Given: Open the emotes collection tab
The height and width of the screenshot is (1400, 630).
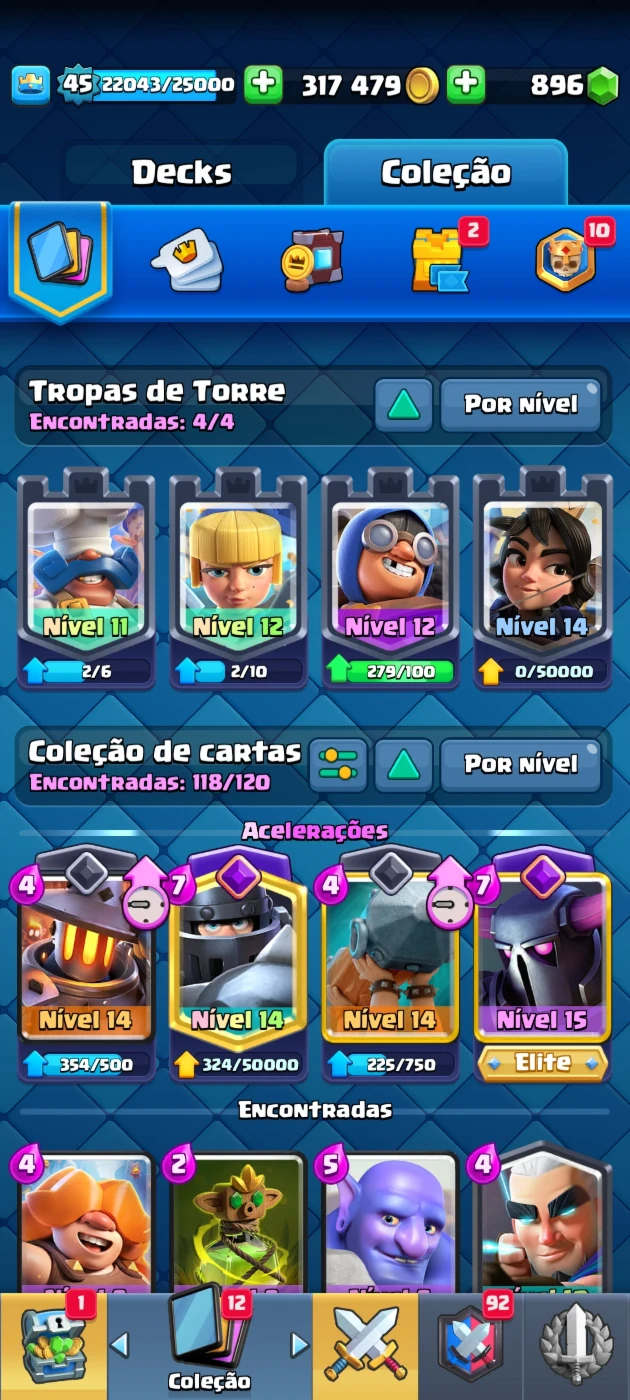Looking at the screenshot, I should tap(187, 259).
